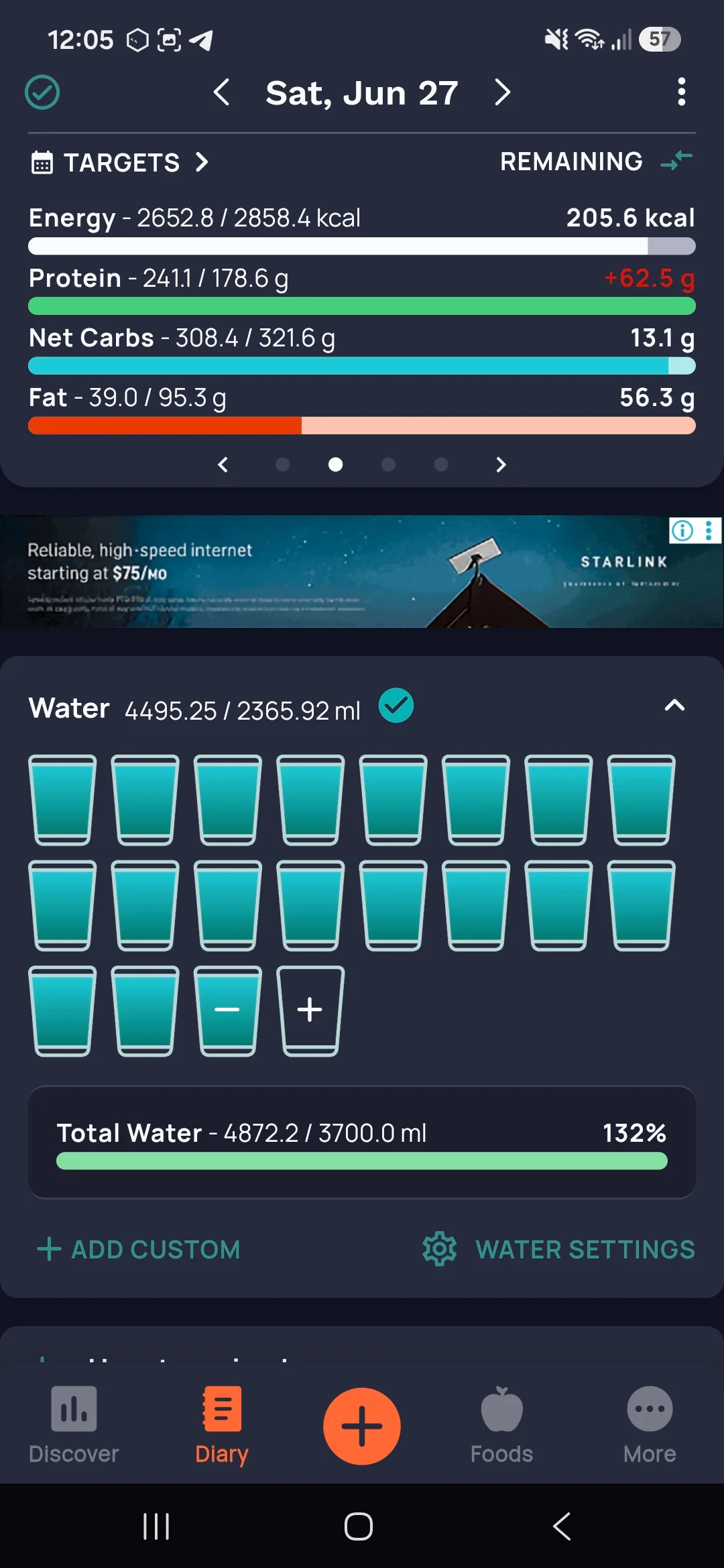This screenshot has height=1568, width=724.
Task: Open the Diary tab
Action: (222, 1425)
